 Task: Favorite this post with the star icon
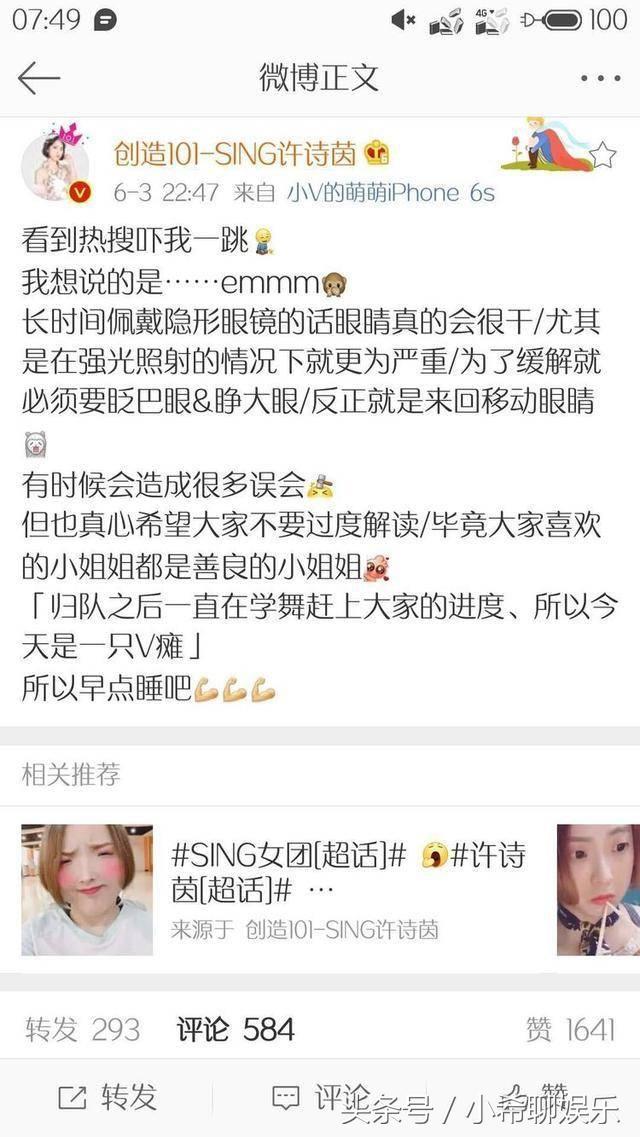[x=602, y=155]
